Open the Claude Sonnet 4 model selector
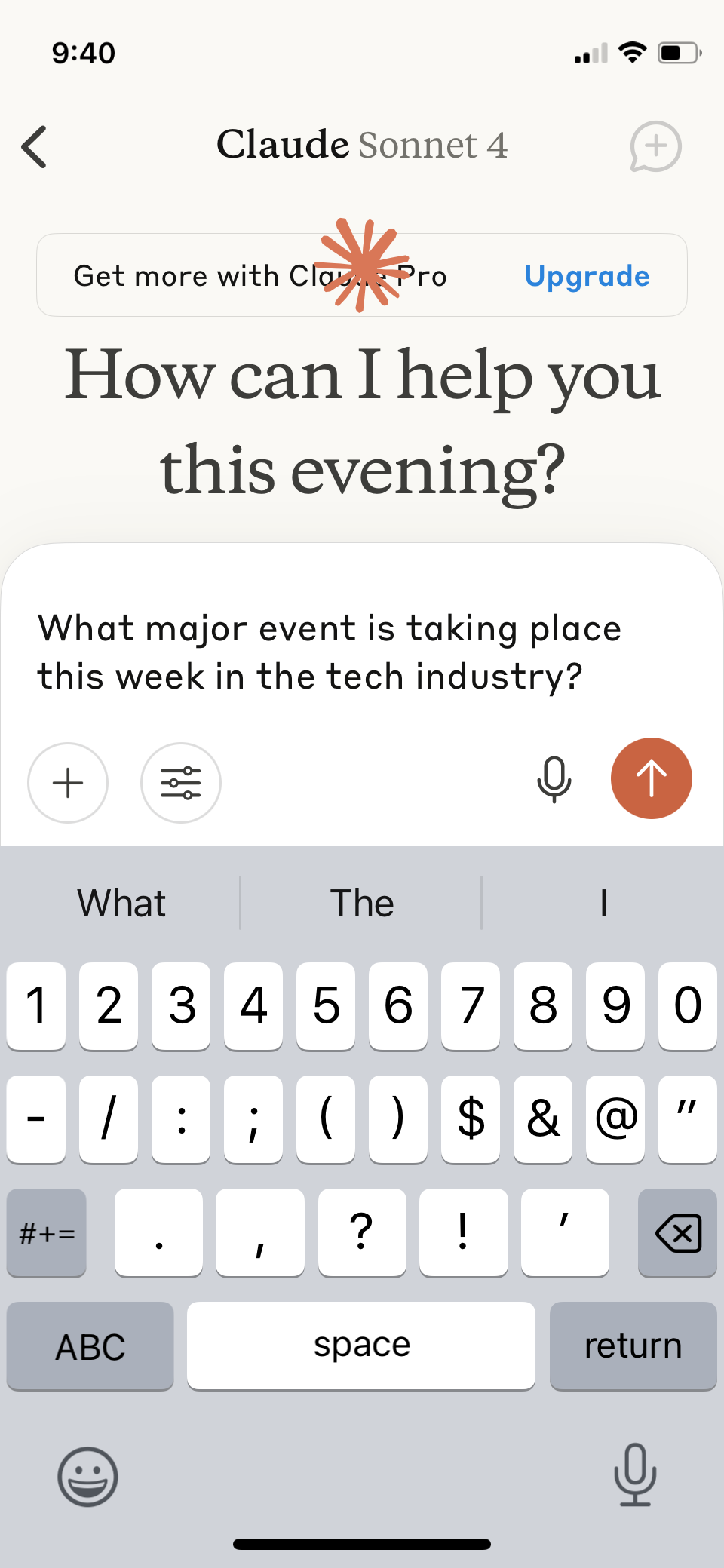Screen dimensions: 724x1568 (x=362, y=145)
